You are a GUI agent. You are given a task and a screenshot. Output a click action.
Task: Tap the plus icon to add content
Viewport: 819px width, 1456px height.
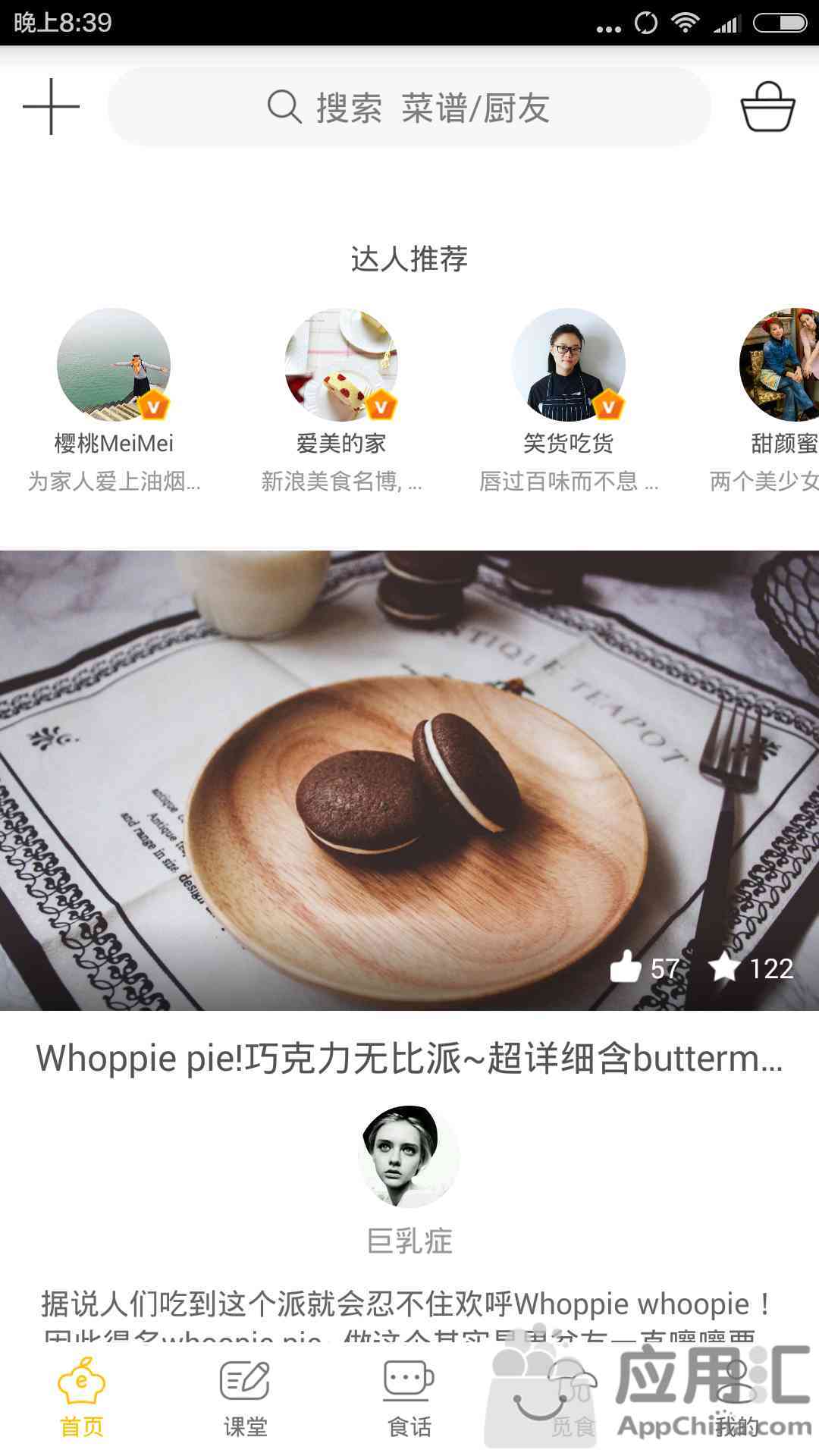coord(51,107)
